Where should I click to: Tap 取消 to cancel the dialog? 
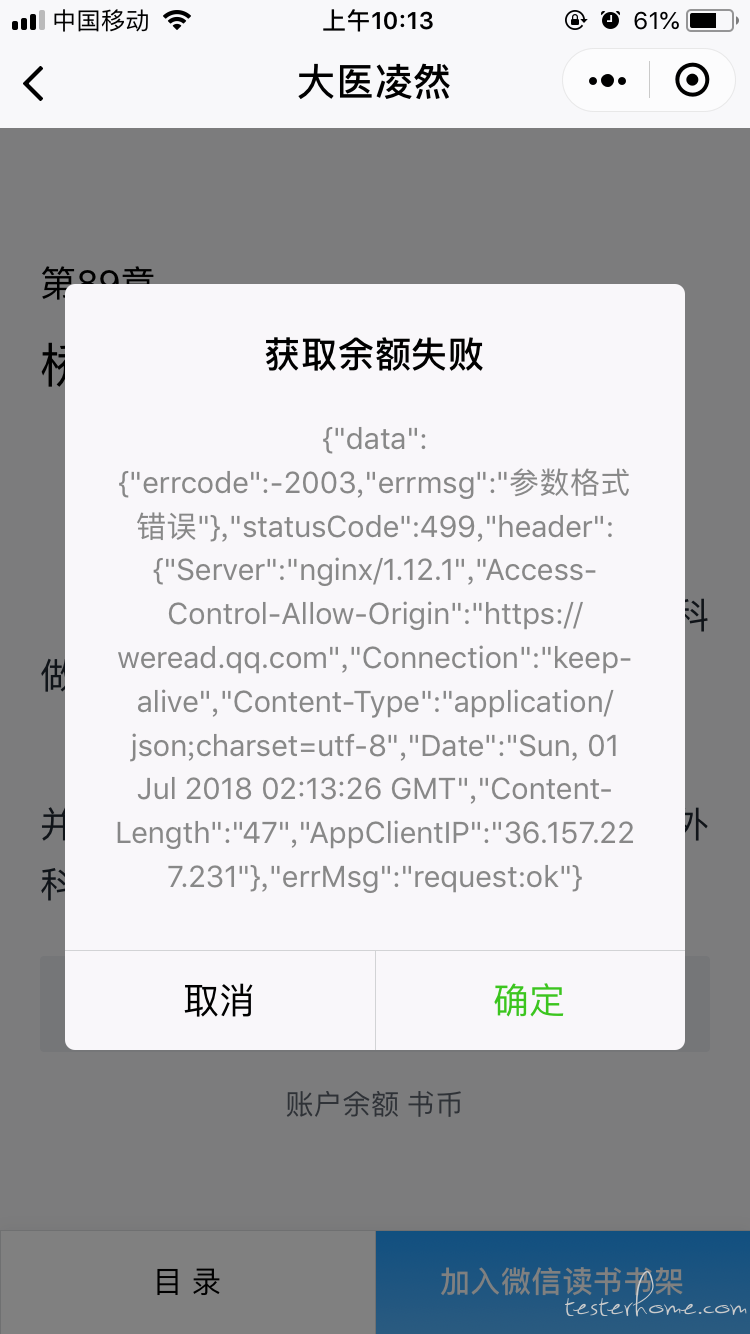tap(219, 1000)
